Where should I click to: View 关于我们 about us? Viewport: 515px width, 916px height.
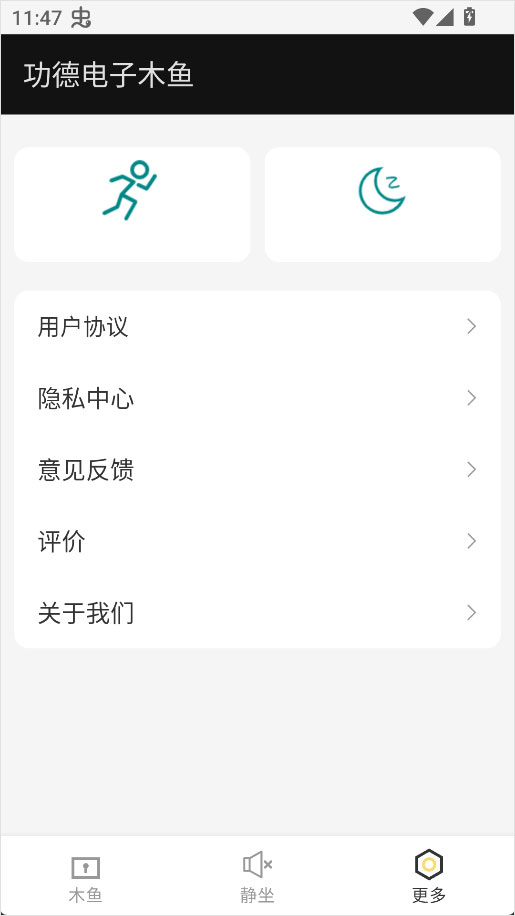(258, 613)
